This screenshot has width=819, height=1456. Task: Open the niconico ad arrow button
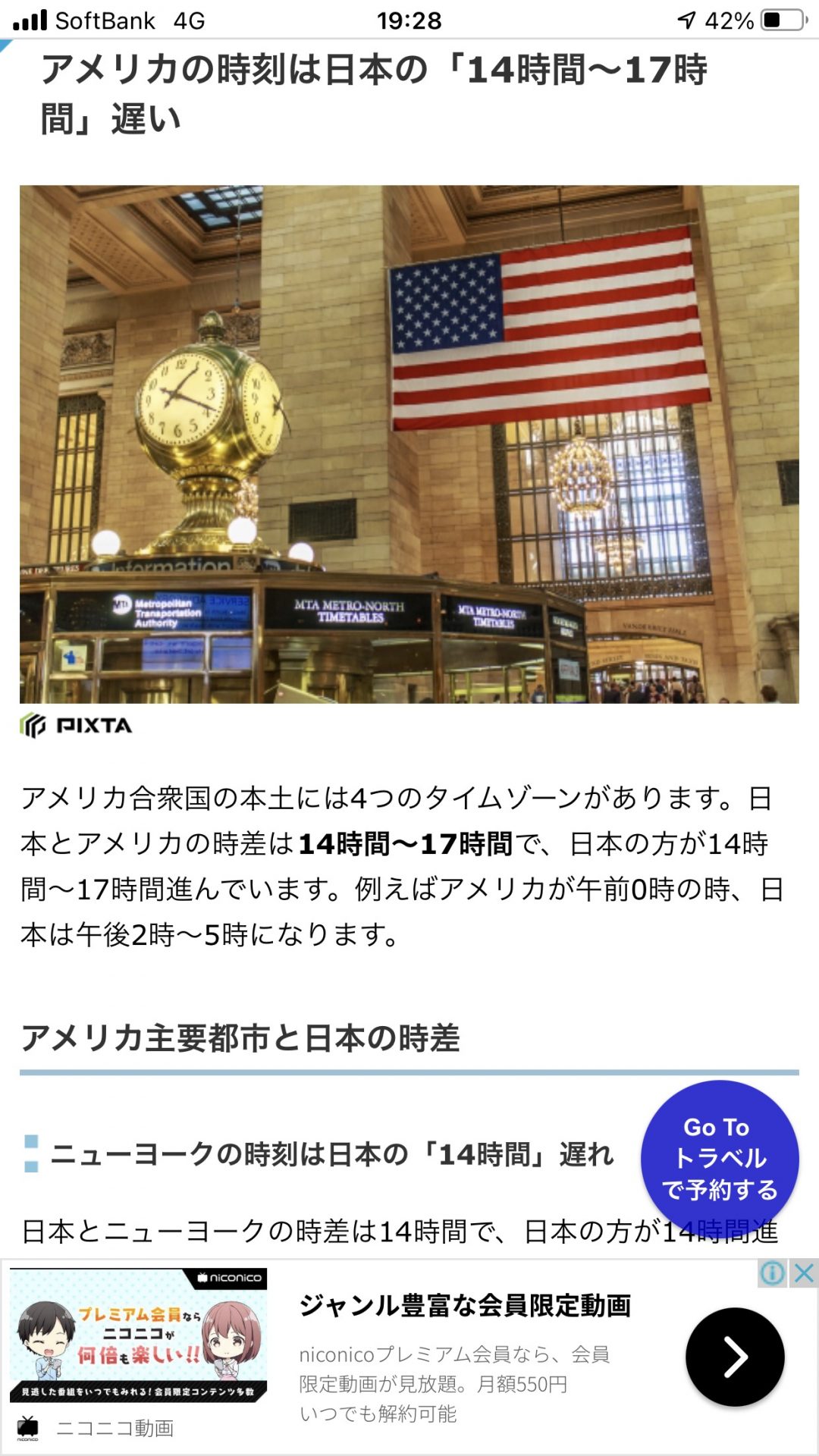734,1357
